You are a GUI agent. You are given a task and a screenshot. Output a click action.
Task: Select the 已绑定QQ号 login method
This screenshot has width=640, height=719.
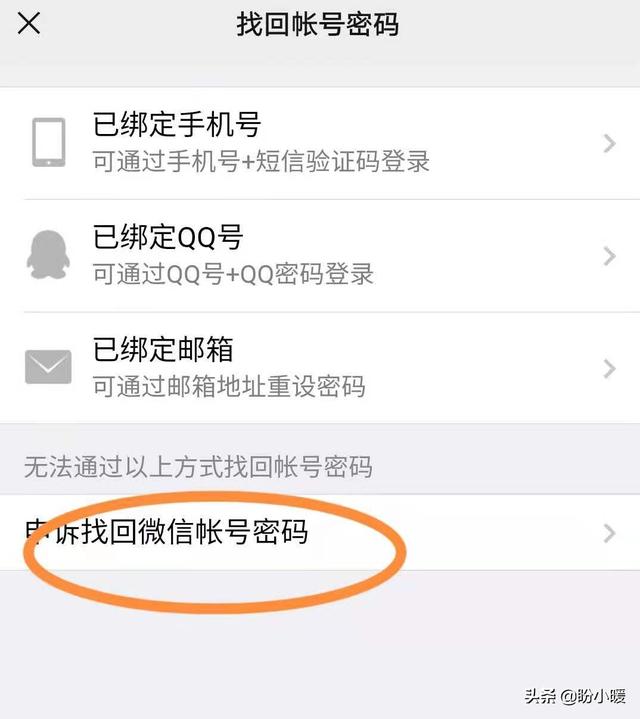tap(320, 255)
